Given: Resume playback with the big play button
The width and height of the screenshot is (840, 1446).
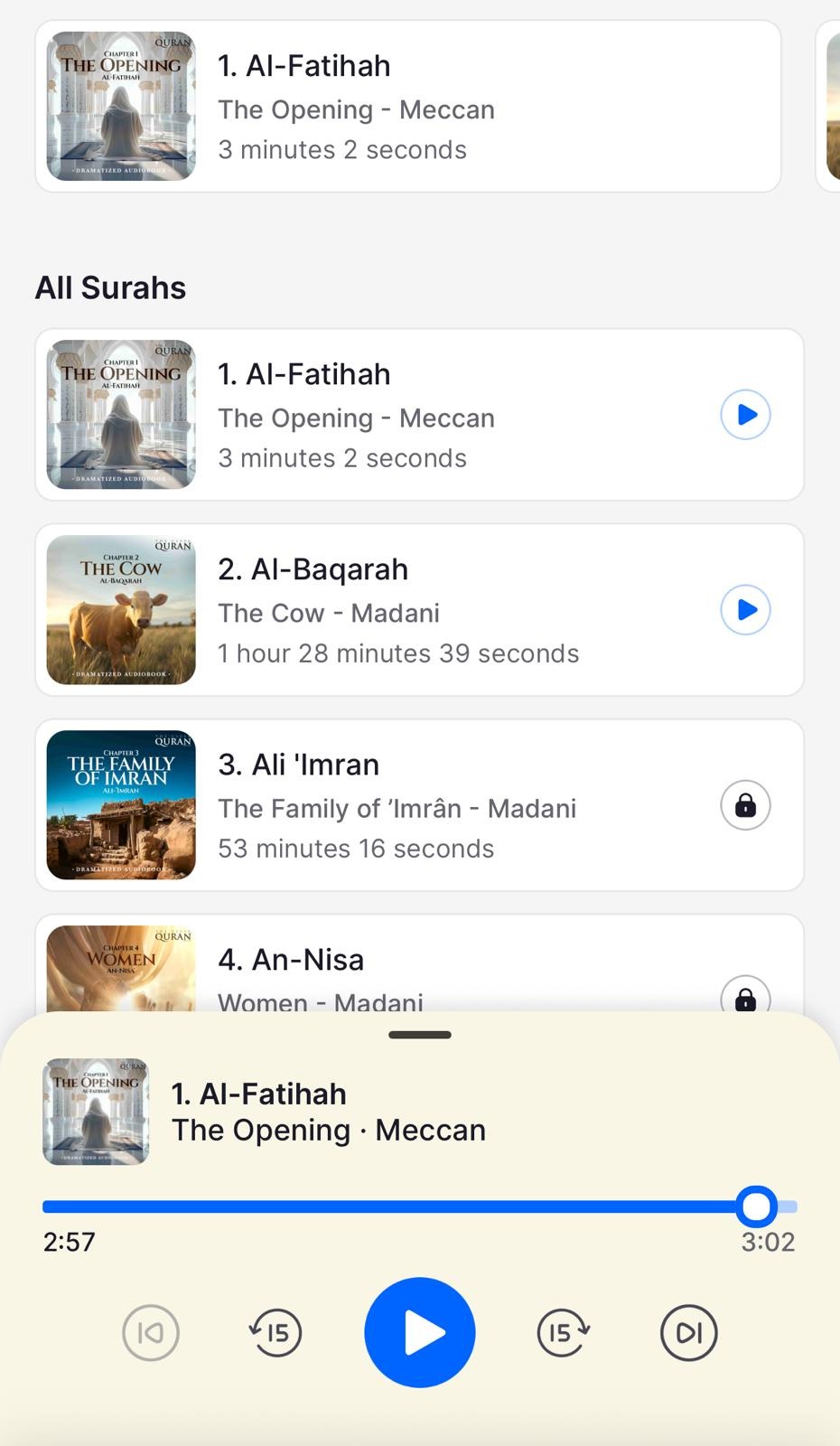Looking at the screenshot, I should point(420,1332).
